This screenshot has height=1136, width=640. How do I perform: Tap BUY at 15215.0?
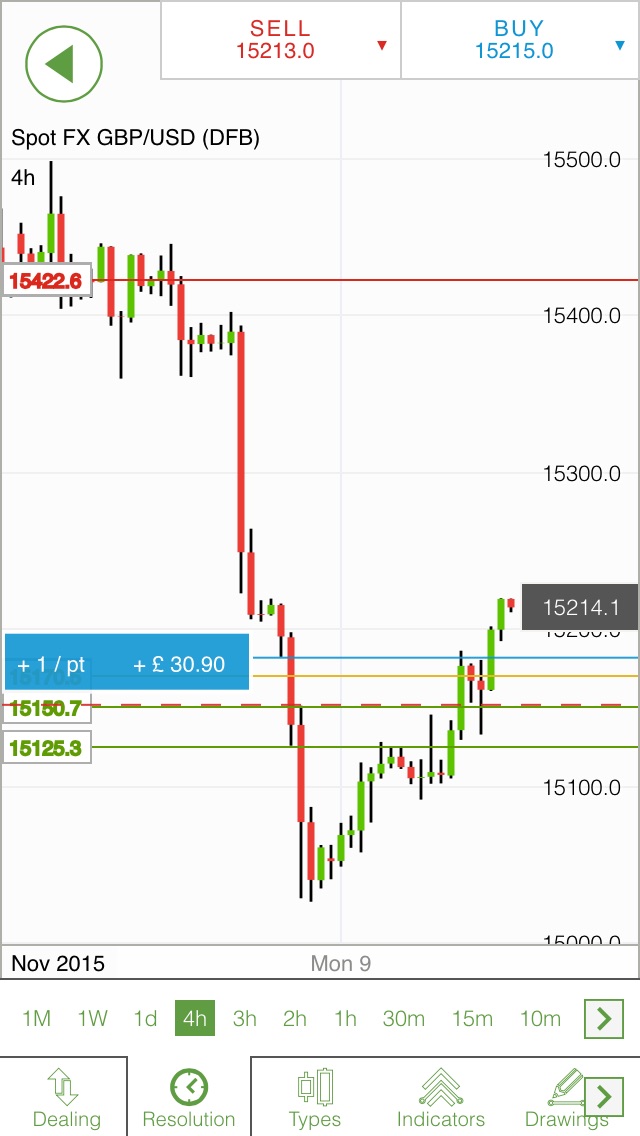519,40
